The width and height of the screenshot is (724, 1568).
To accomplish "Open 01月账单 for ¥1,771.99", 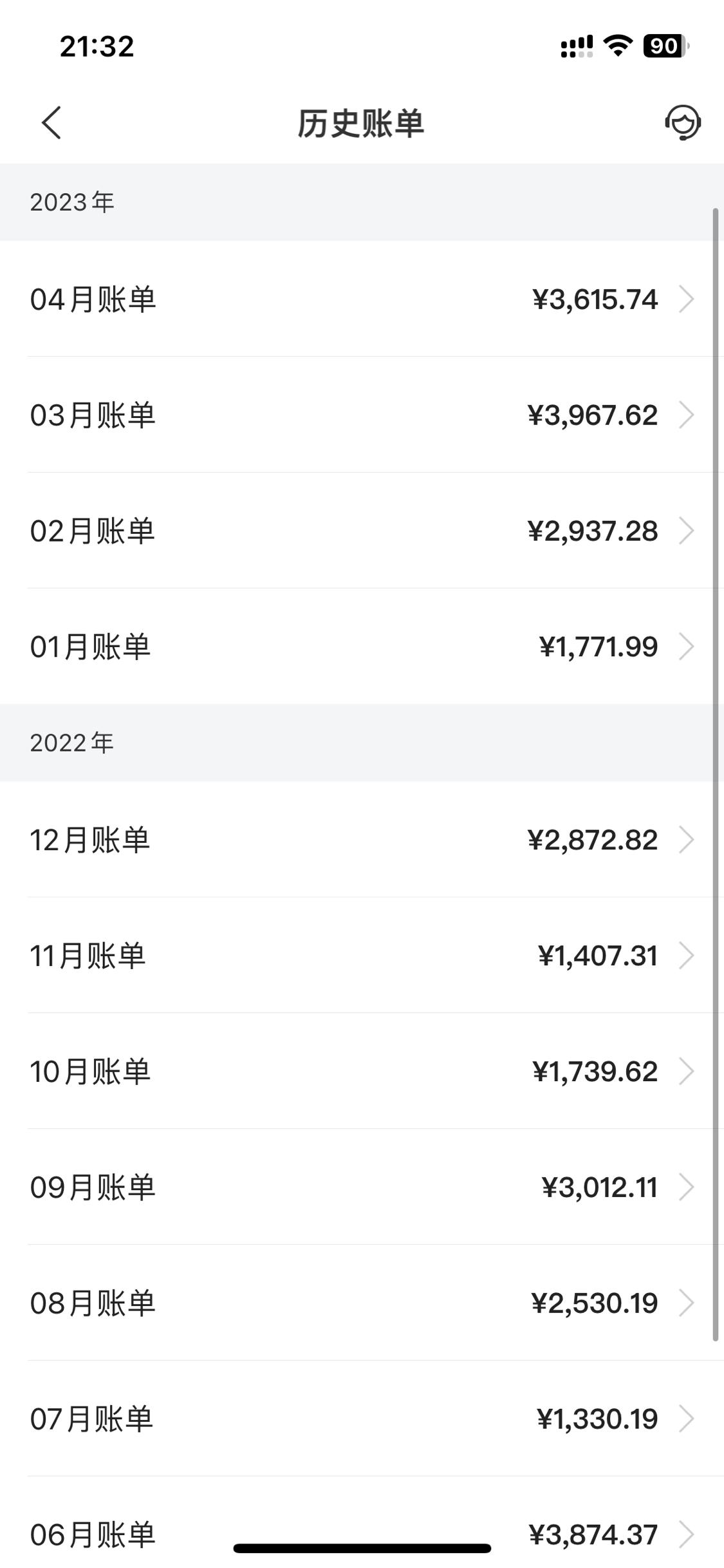I will pyautogui.click(x=362, y=647).
